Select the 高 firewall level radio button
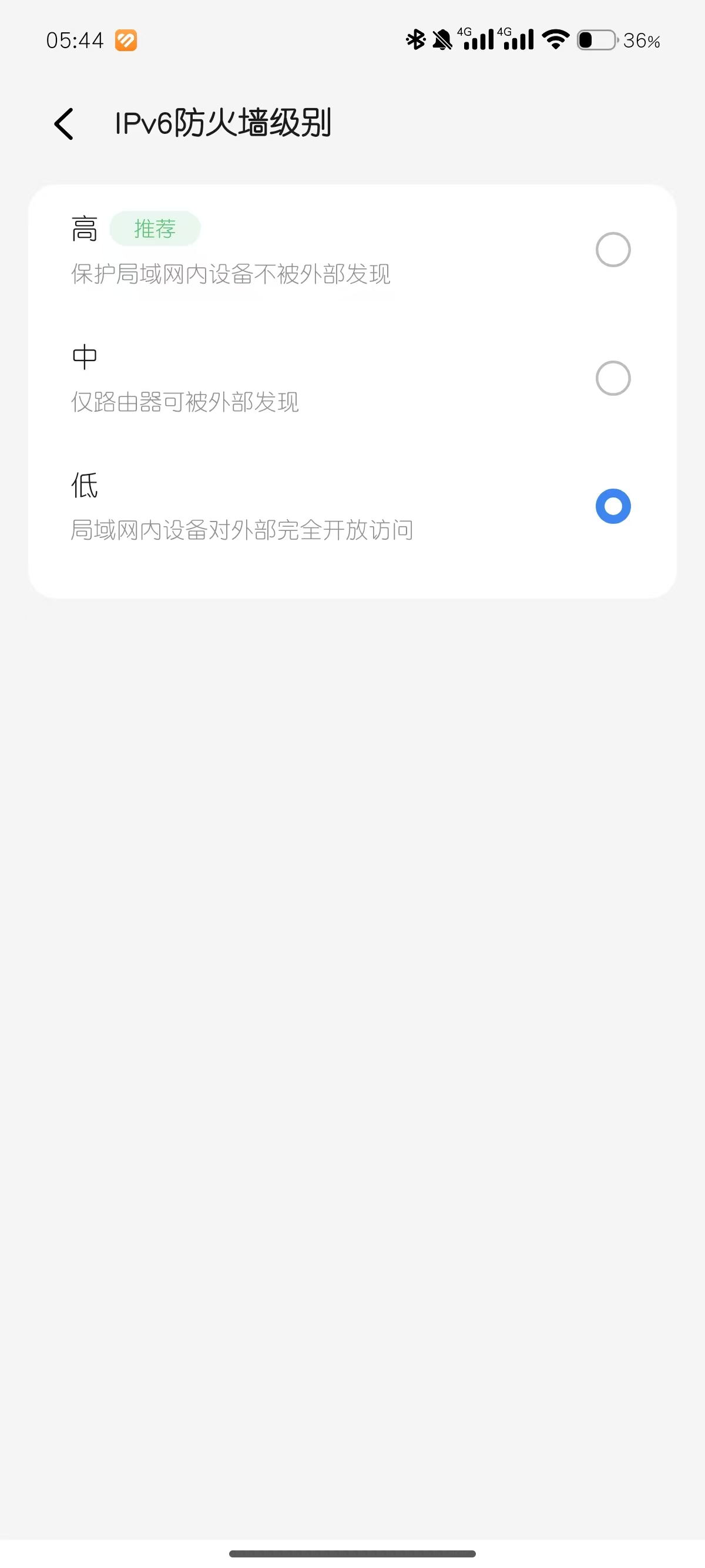The width and height of the screenshot is (705, 1568). tap(612, 250)
